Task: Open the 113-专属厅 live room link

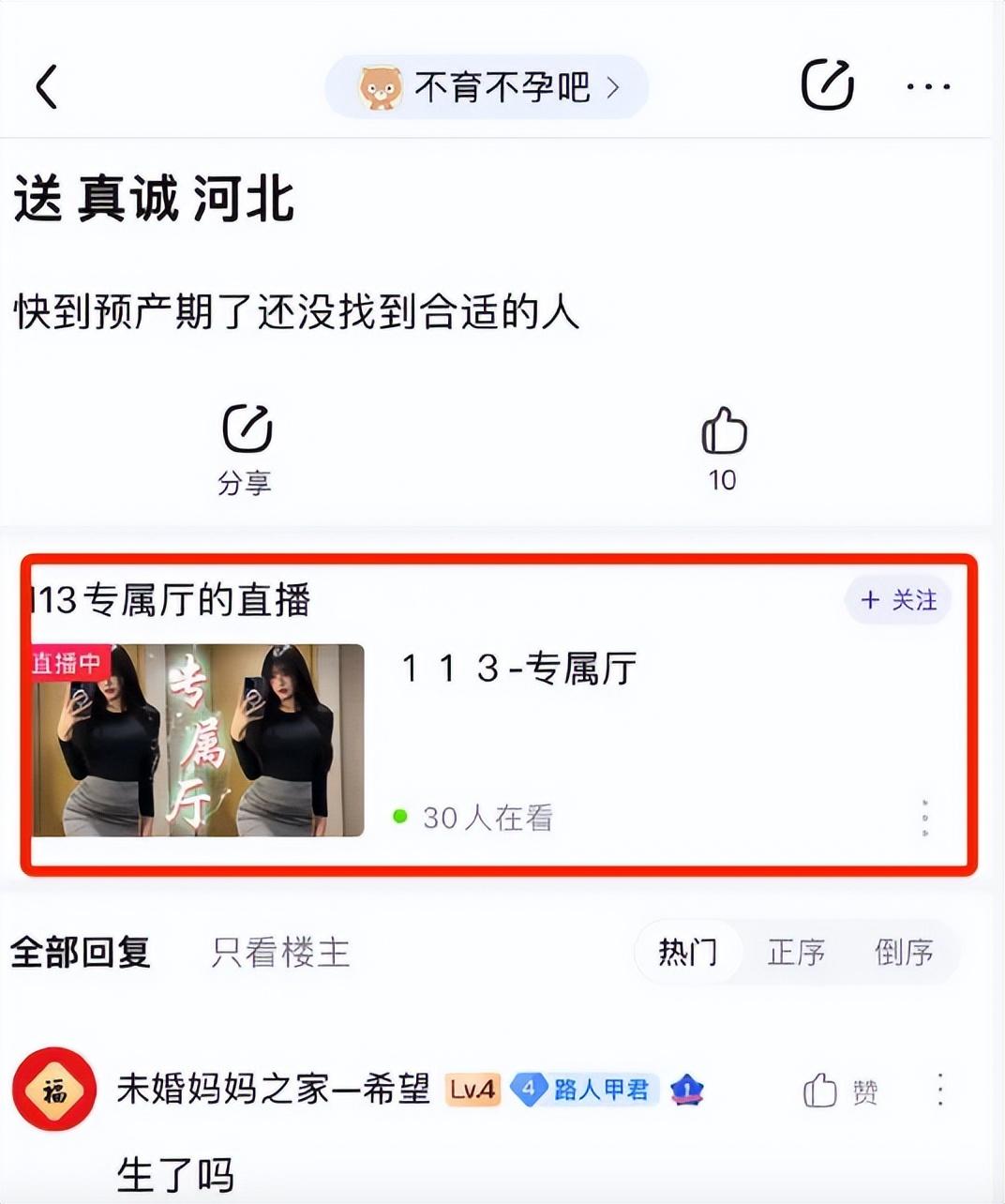Action: click(x=519, y=667)
